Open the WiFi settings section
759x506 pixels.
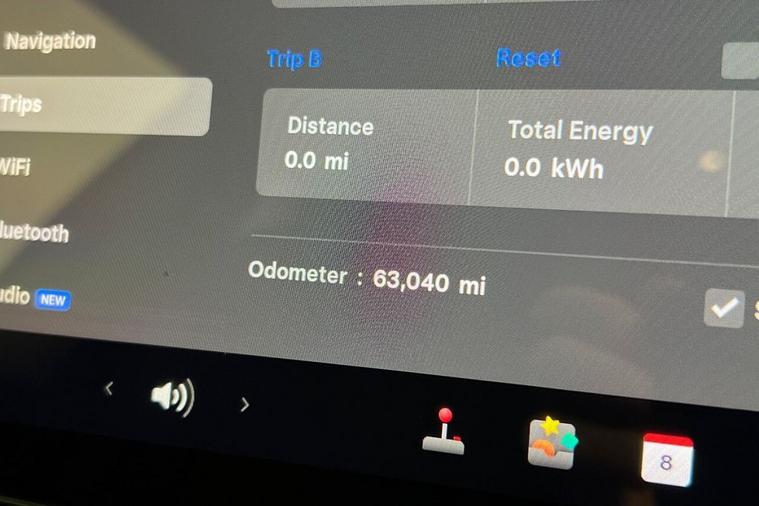coord(17,166)
